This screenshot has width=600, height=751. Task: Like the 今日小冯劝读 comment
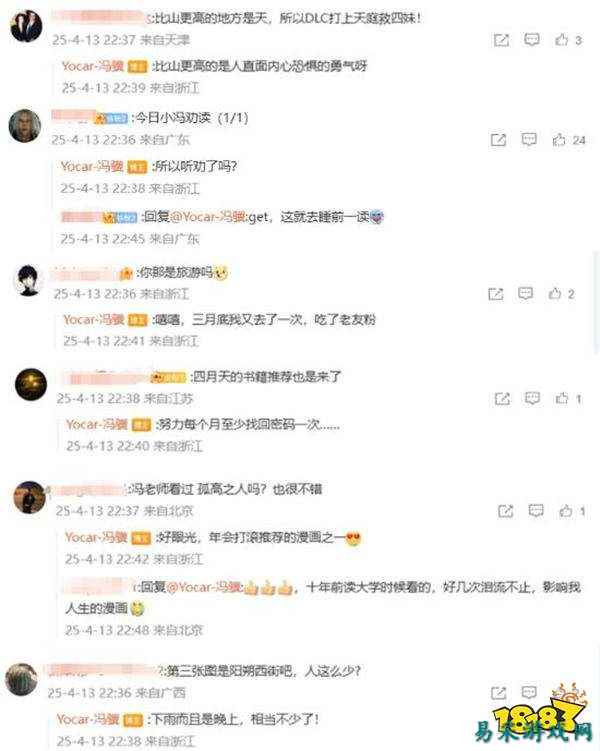click(x=557, y=140)
